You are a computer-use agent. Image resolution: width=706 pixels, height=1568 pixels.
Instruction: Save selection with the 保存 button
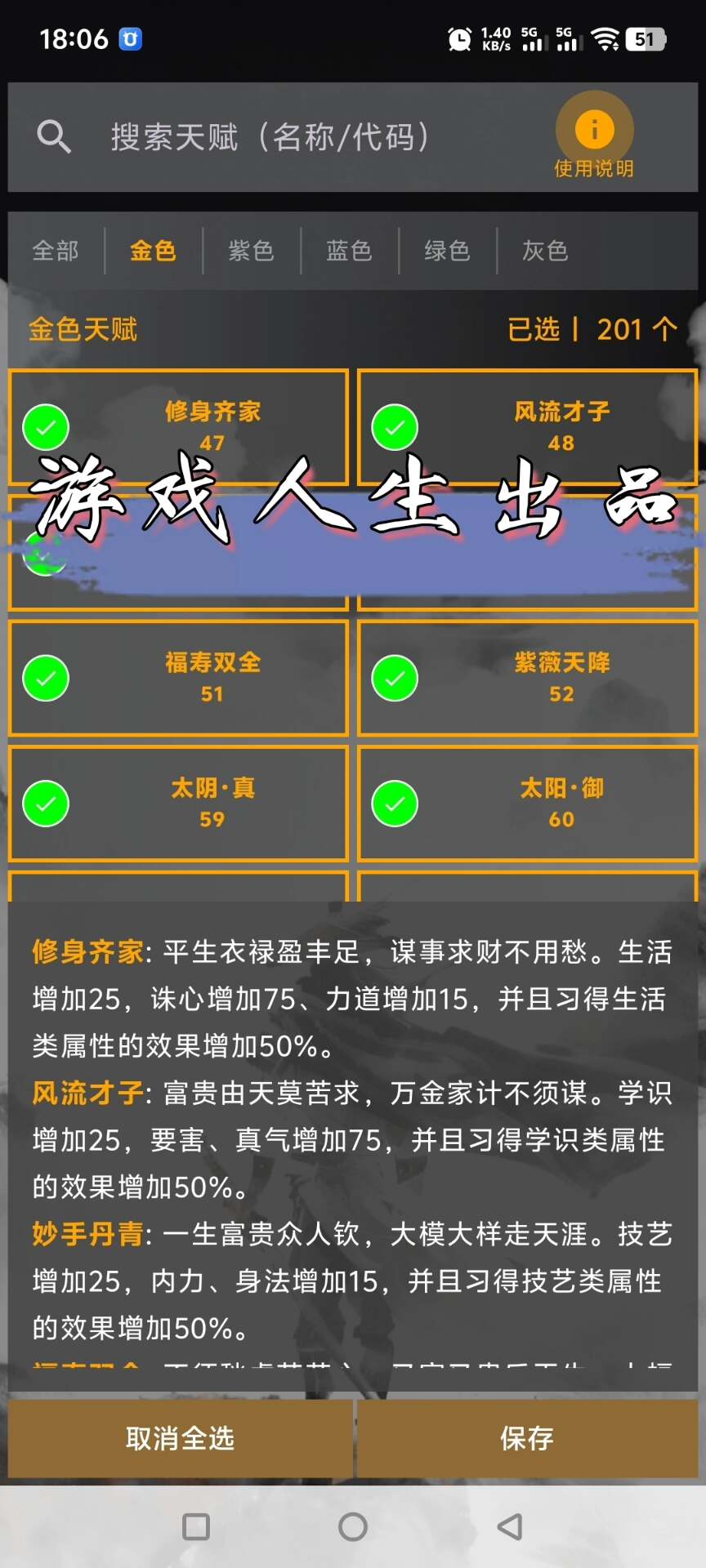pyautogui.click(x=527, y=1438)
